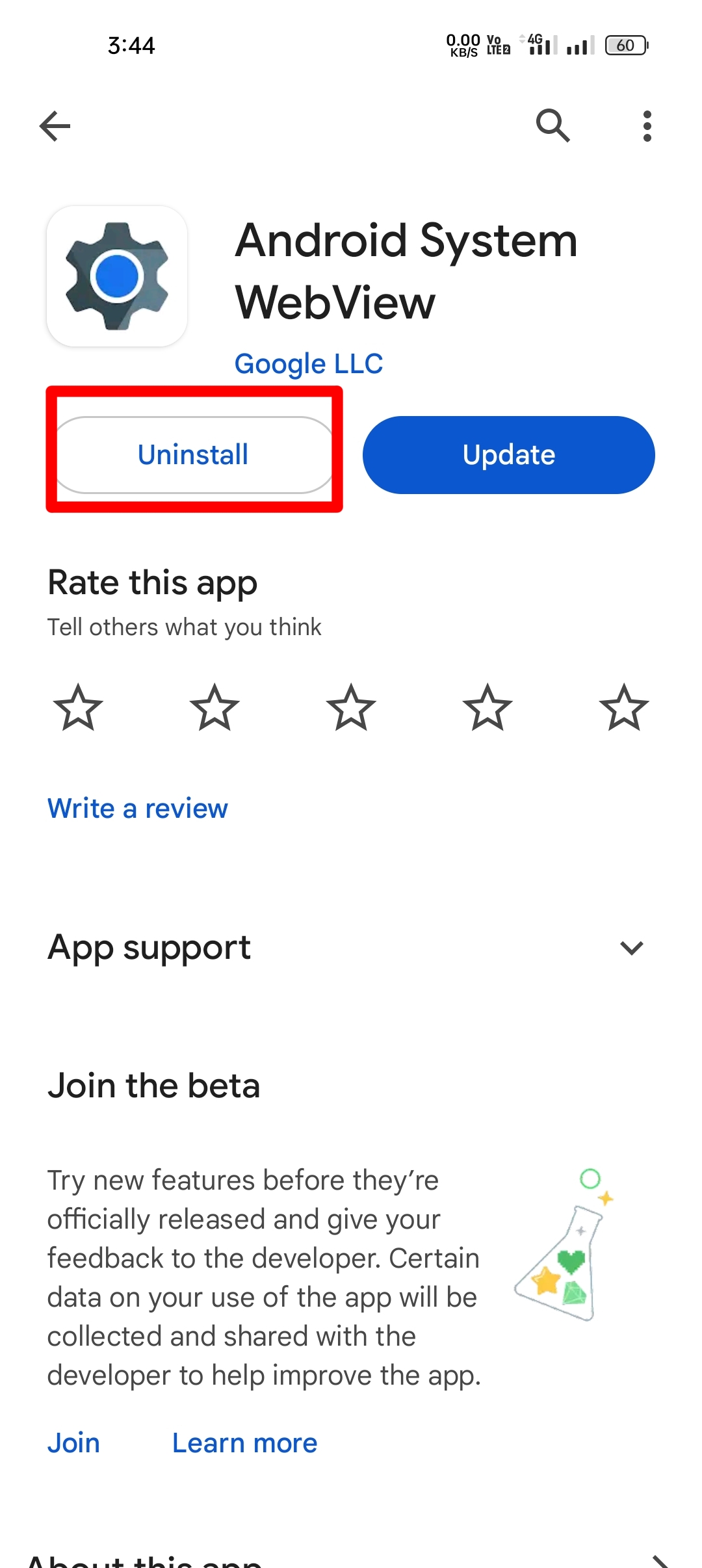The image size is (702, 1568).
Task: Tap the Update button
Action: pos(508,455)
